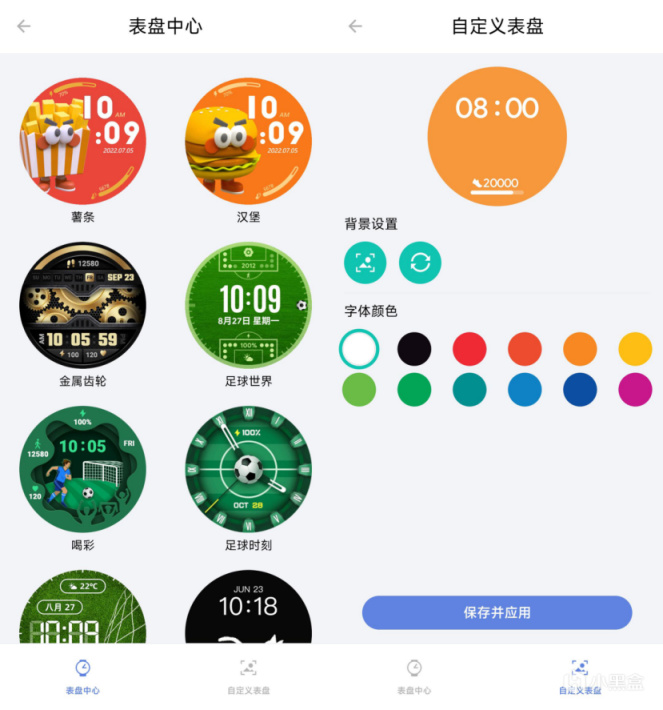Tap the 保存并应用 button
The image size is (663, 710).
click(497, 612)
